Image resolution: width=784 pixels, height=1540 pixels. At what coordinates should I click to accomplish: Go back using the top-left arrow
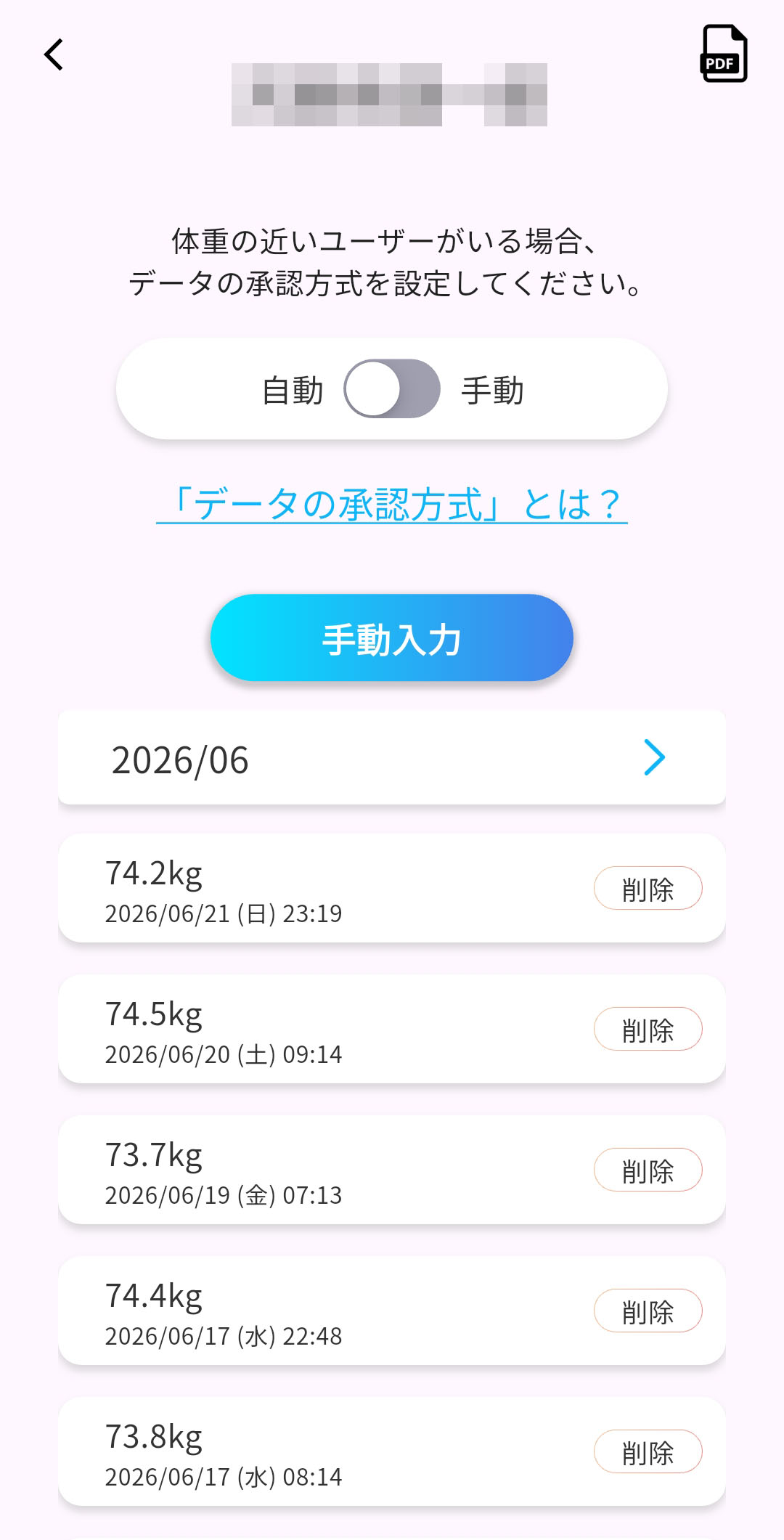coord(54,54)
